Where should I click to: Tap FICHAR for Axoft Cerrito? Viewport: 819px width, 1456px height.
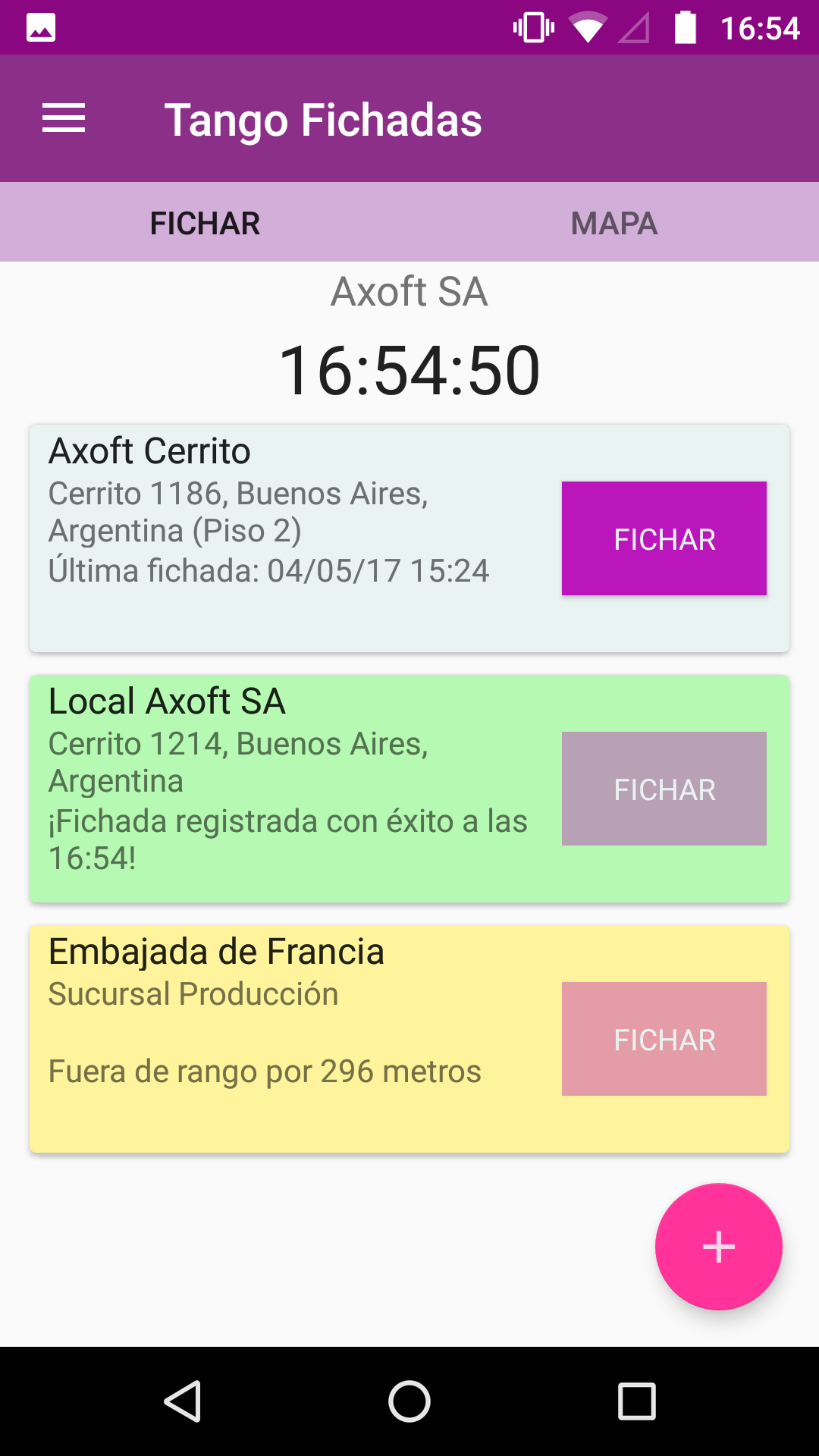pyautogui.click(x=664, y=538)
